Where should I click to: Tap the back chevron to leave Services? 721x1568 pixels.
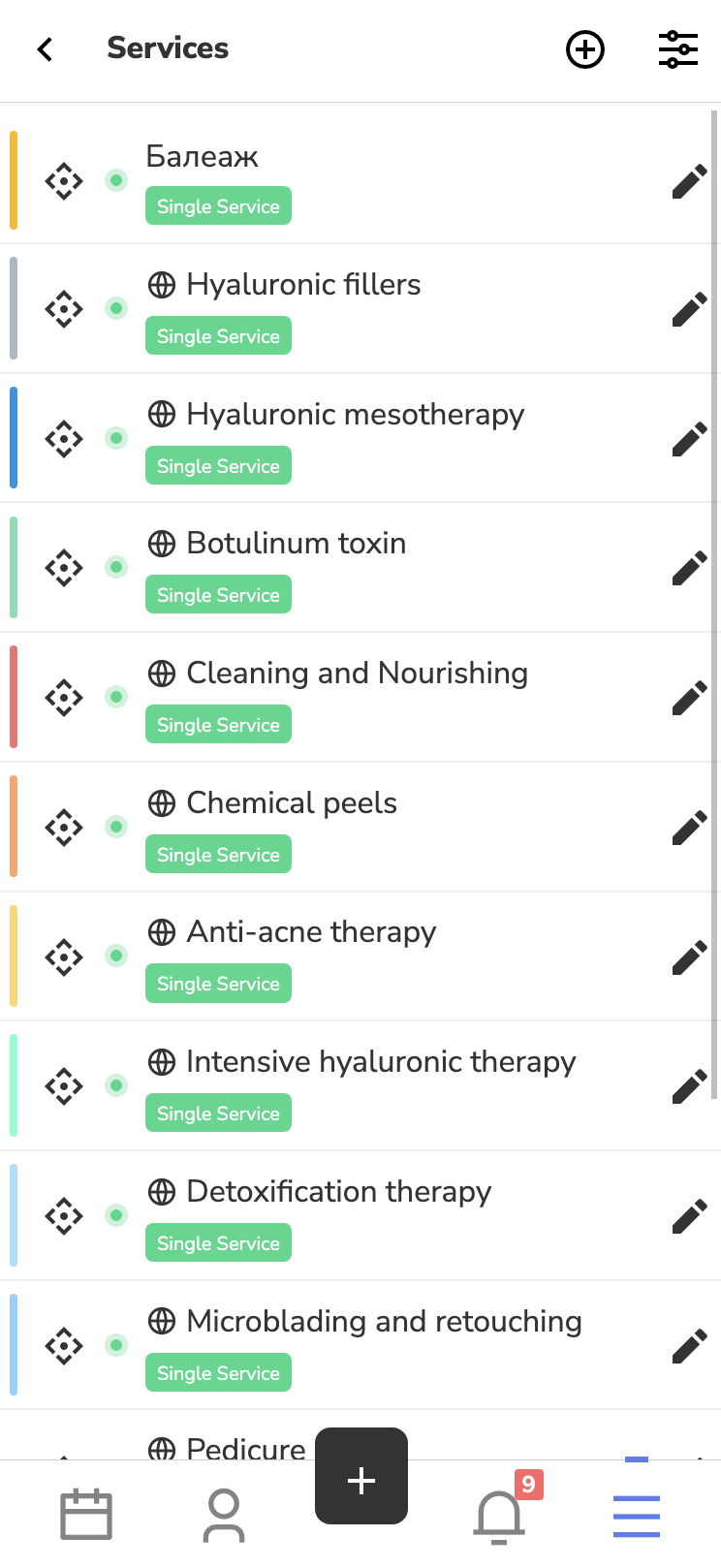point(45,49)
